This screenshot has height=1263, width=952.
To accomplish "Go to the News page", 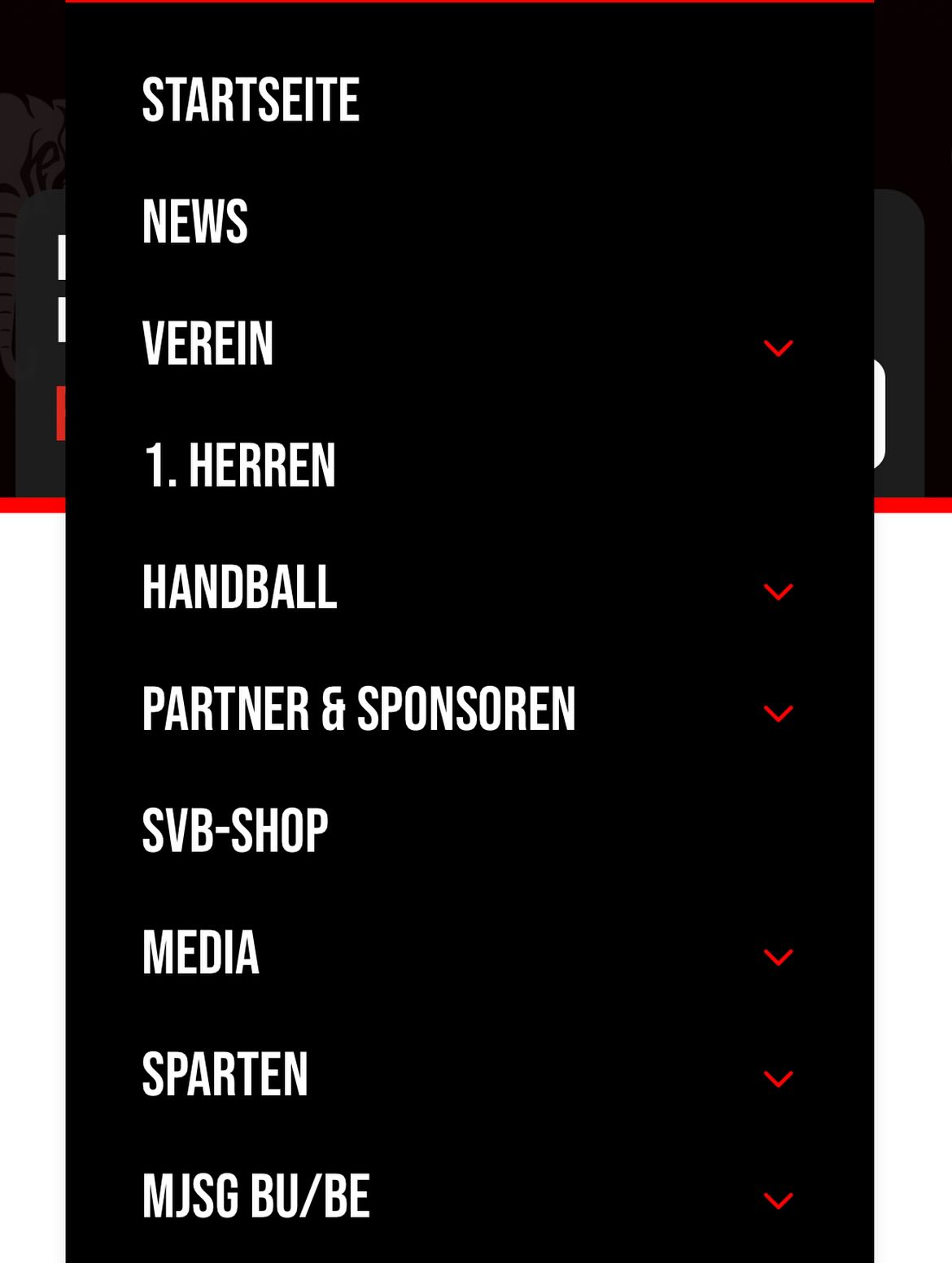I will (195, 221).
